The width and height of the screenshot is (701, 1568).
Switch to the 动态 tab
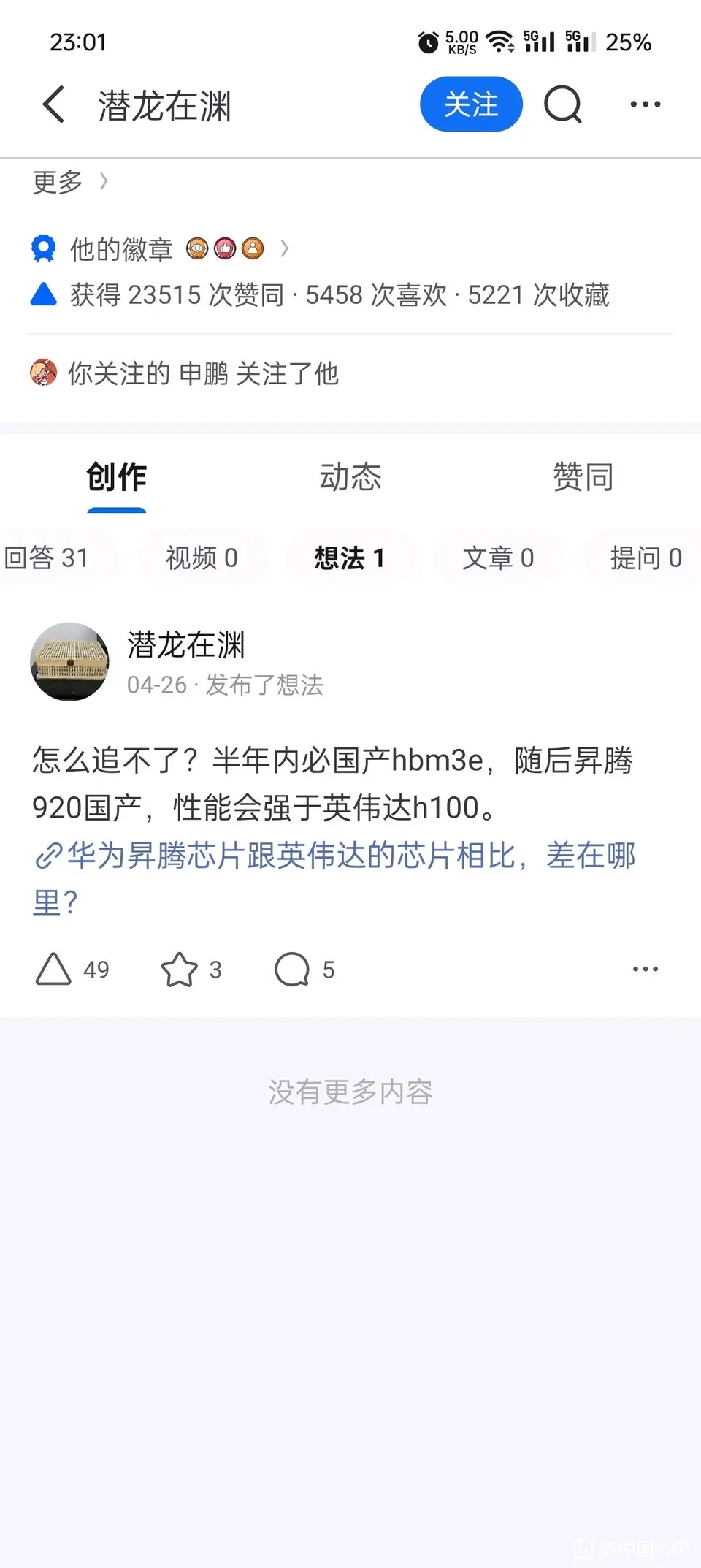[350, 477]
